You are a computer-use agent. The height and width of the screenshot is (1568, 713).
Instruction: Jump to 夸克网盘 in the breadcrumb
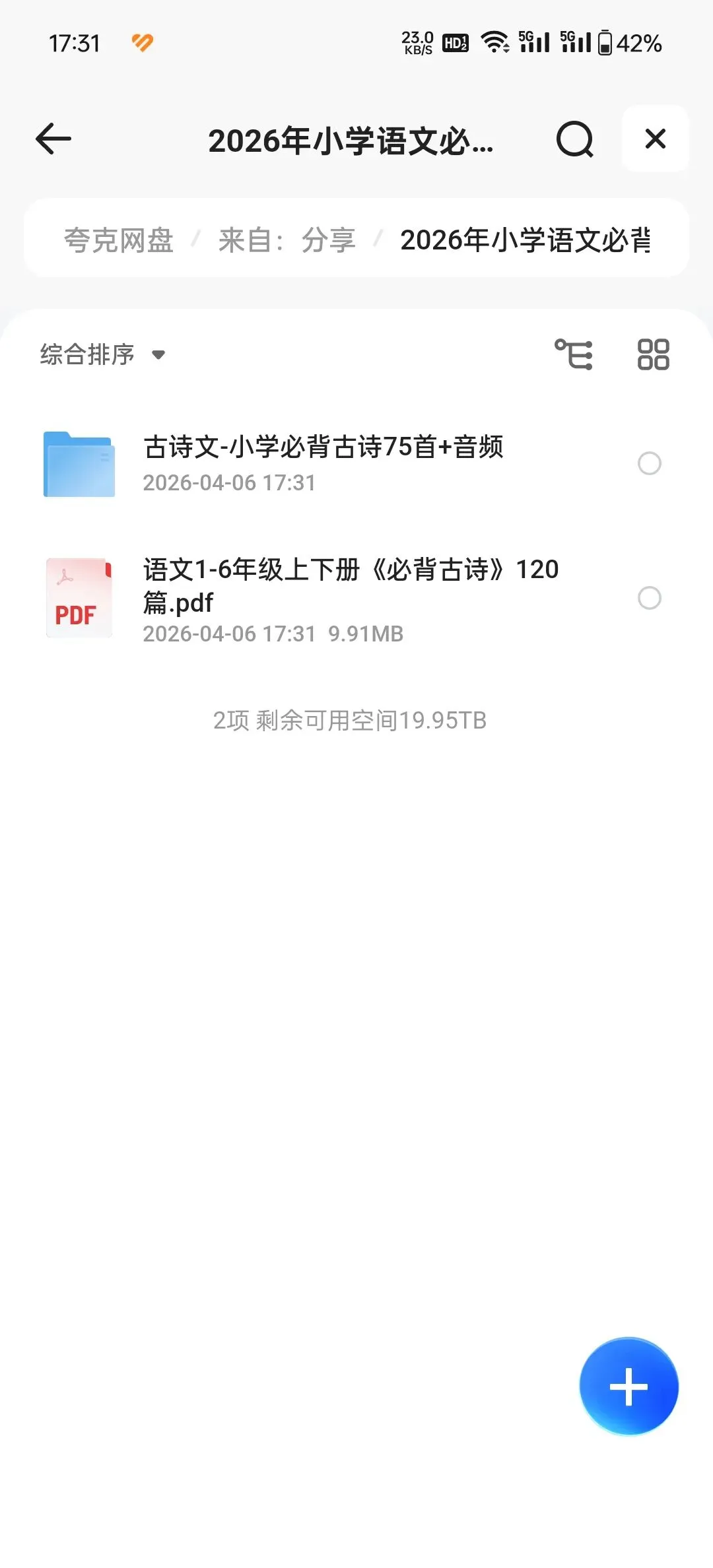pyautogui.click(x=119, y=240)
